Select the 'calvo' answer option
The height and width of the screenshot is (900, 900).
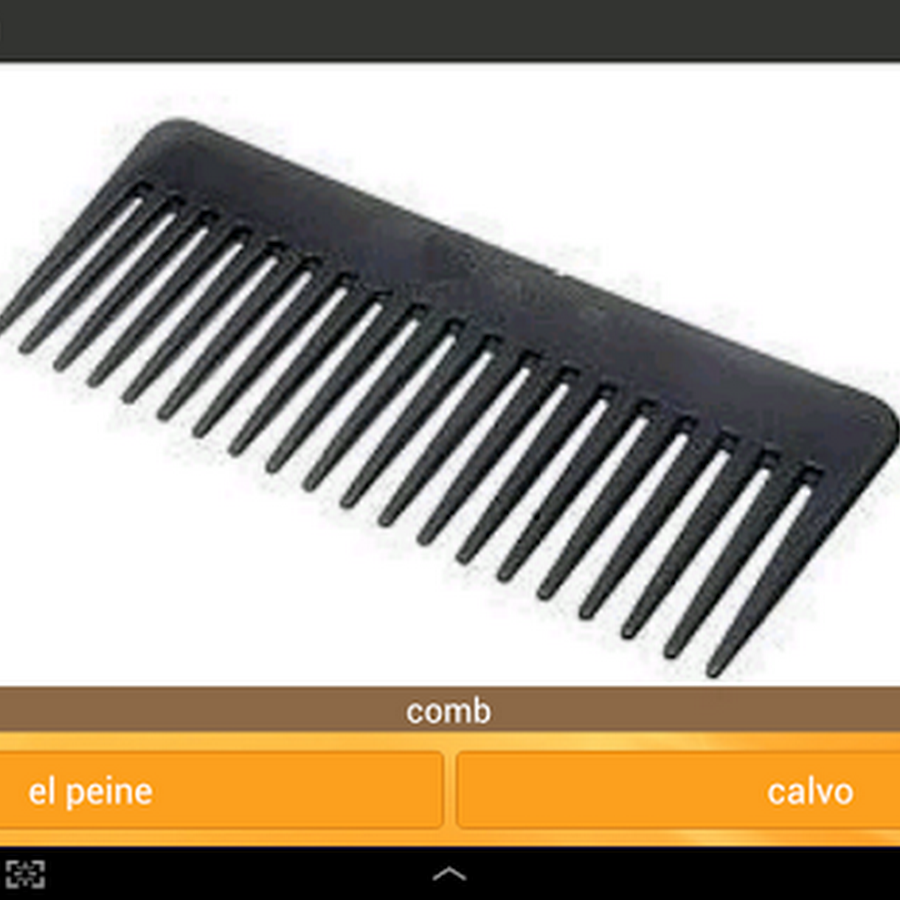click(679, 791)
